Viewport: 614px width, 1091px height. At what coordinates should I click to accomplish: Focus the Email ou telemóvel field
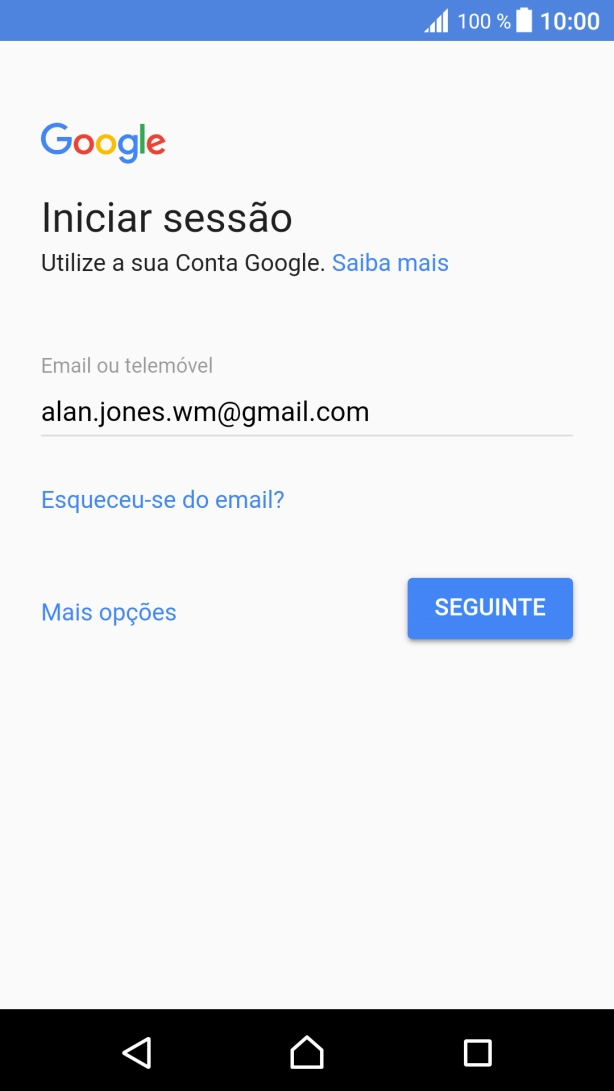[x=306, y=412]
